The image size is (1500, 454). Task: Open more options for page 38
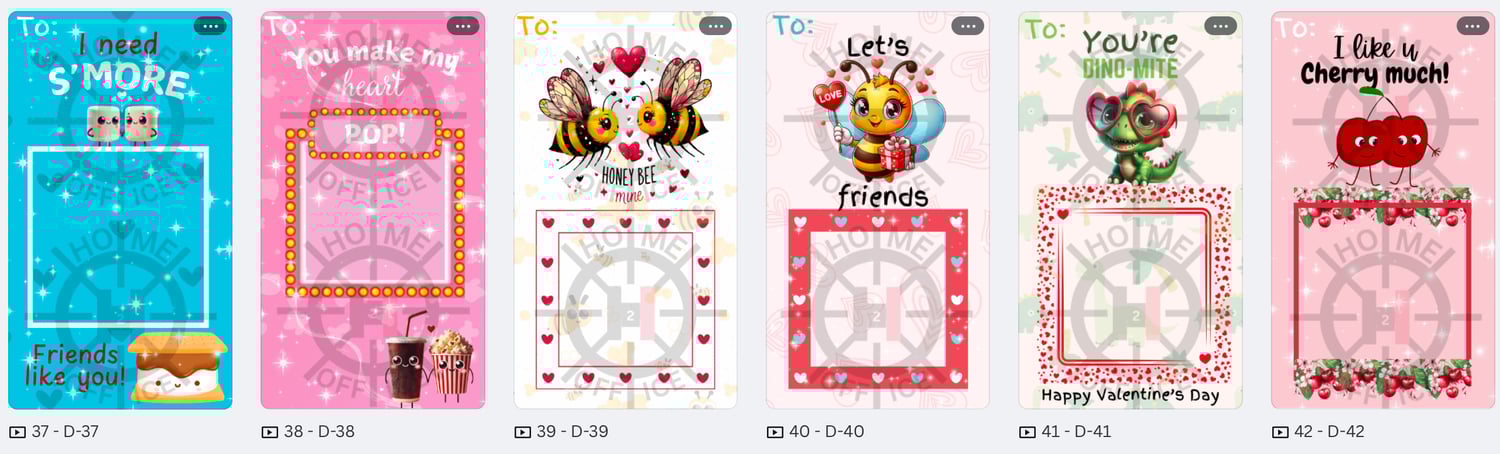click(463, 26)
